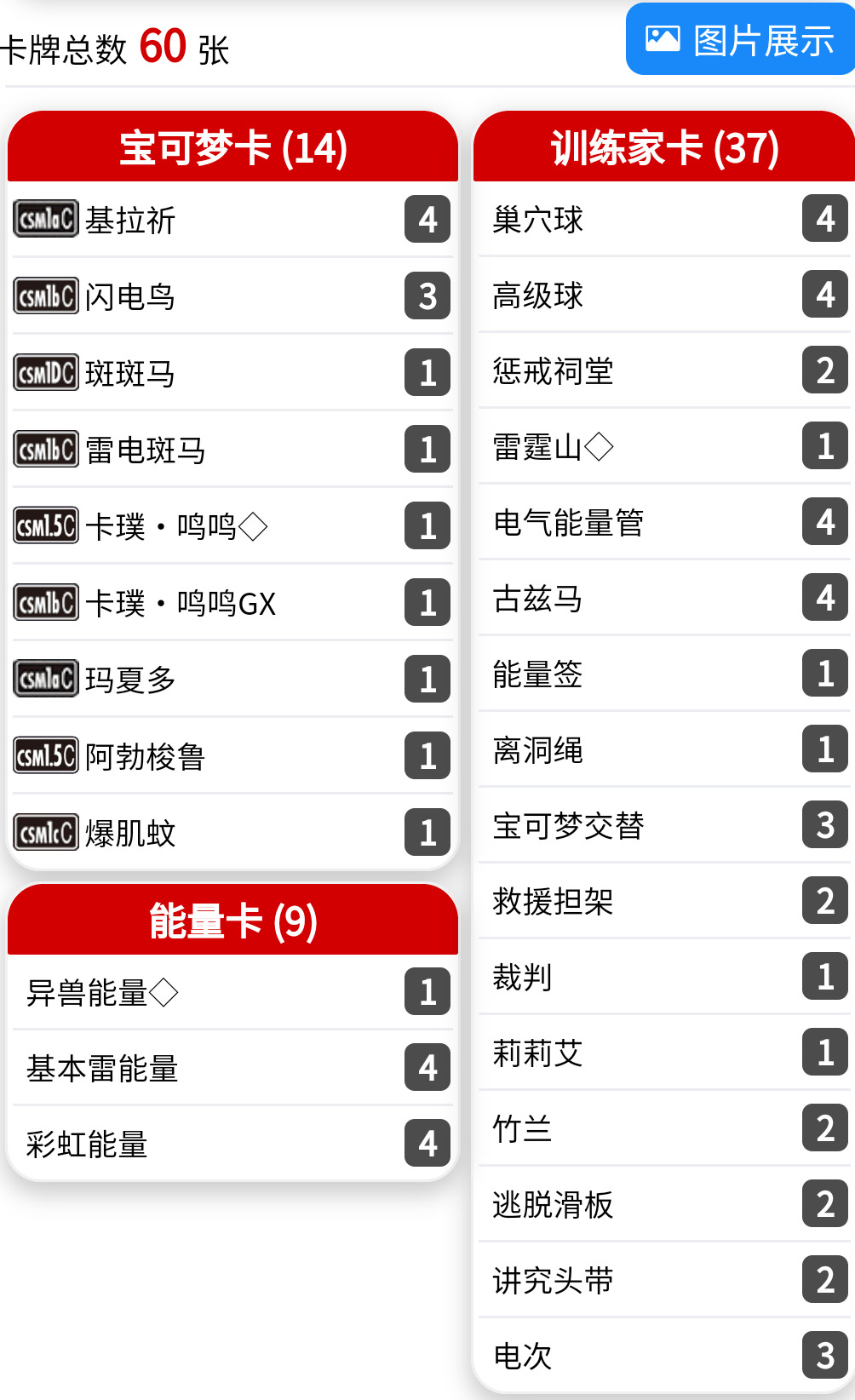View the 莉莉艾 trainer card
855x1400 pixels.
point(664,1053)
